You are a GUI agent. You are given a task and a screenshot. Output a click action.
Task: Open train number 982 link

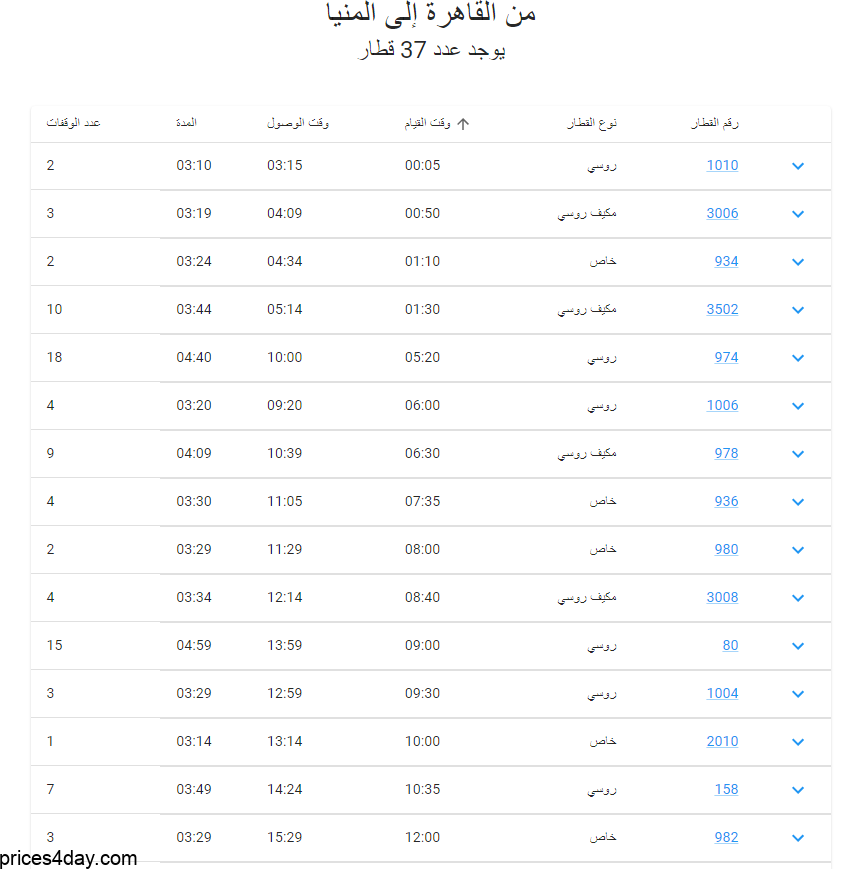click(726, 838)
